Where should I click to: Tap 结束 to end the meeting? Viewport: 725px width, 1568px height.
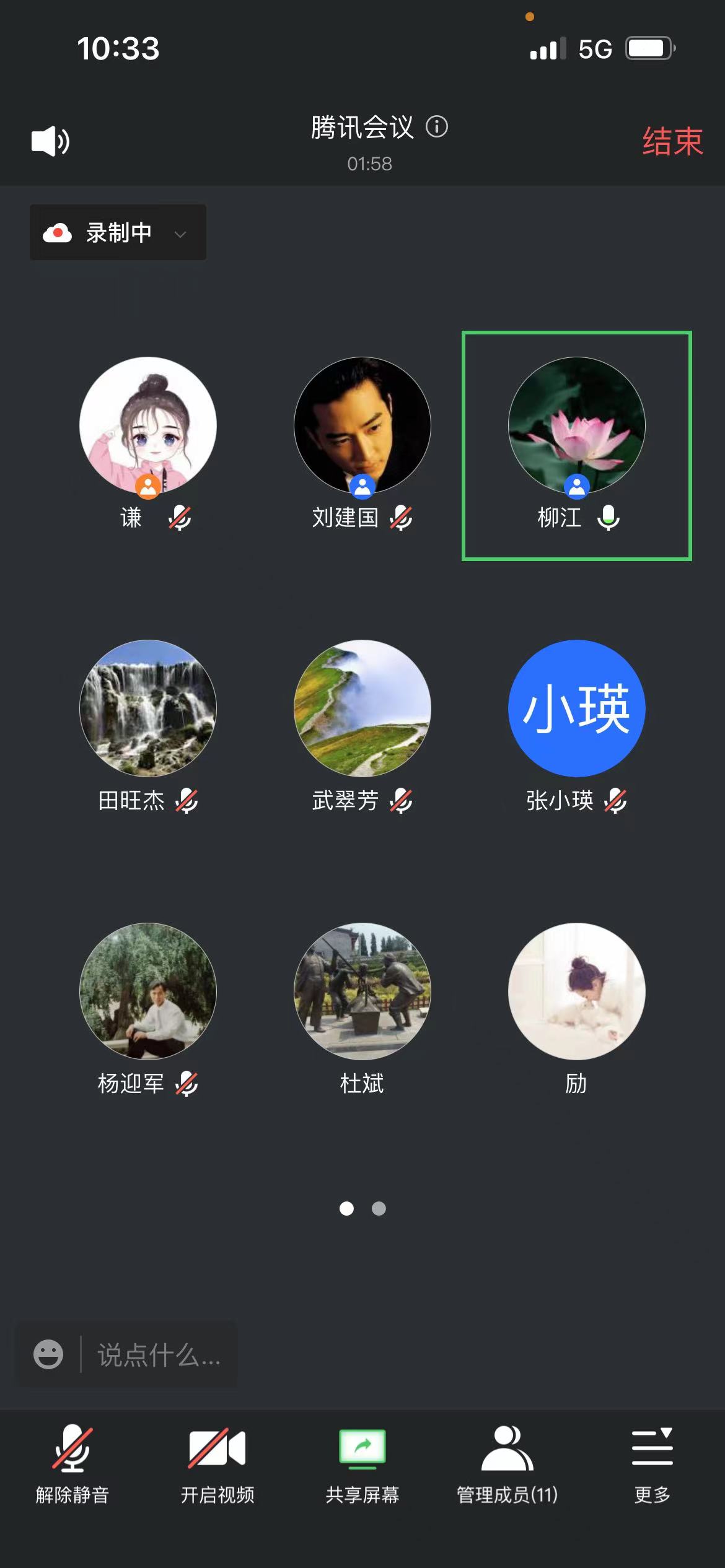(x=672, y=141)
